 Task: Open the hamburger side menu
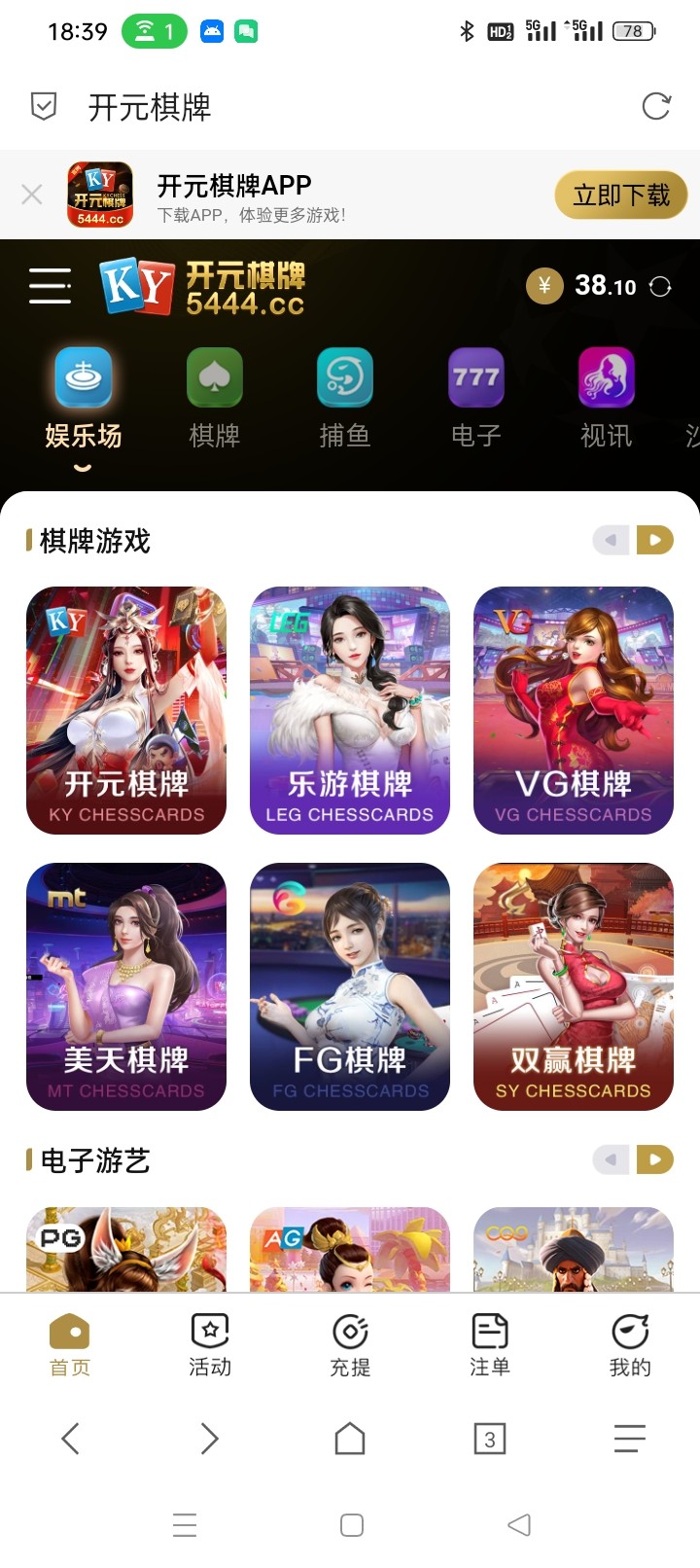coord(50,286)
